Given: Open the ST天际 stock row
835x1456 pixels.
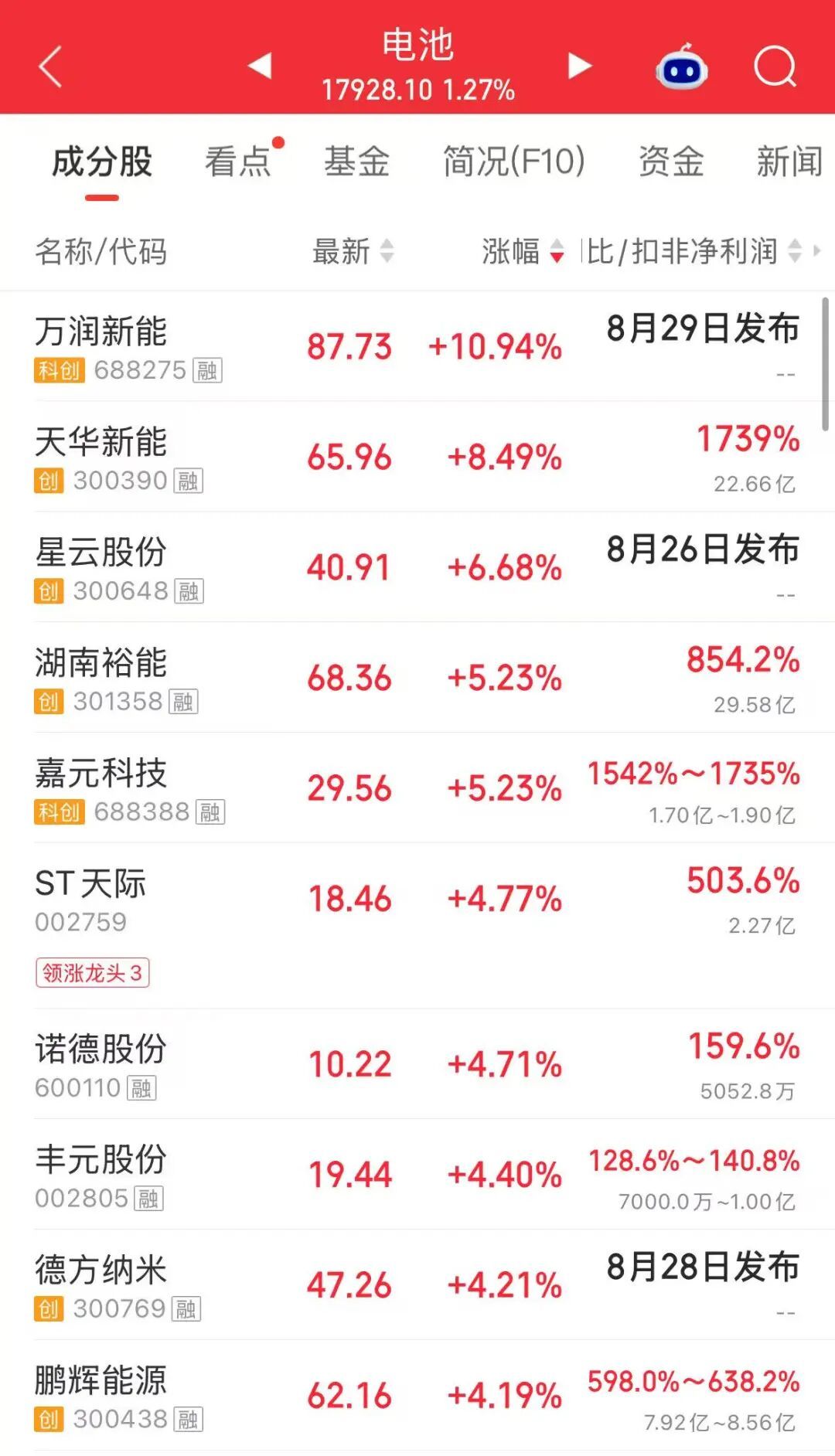Looking at the screenshot, I should 417,926.
